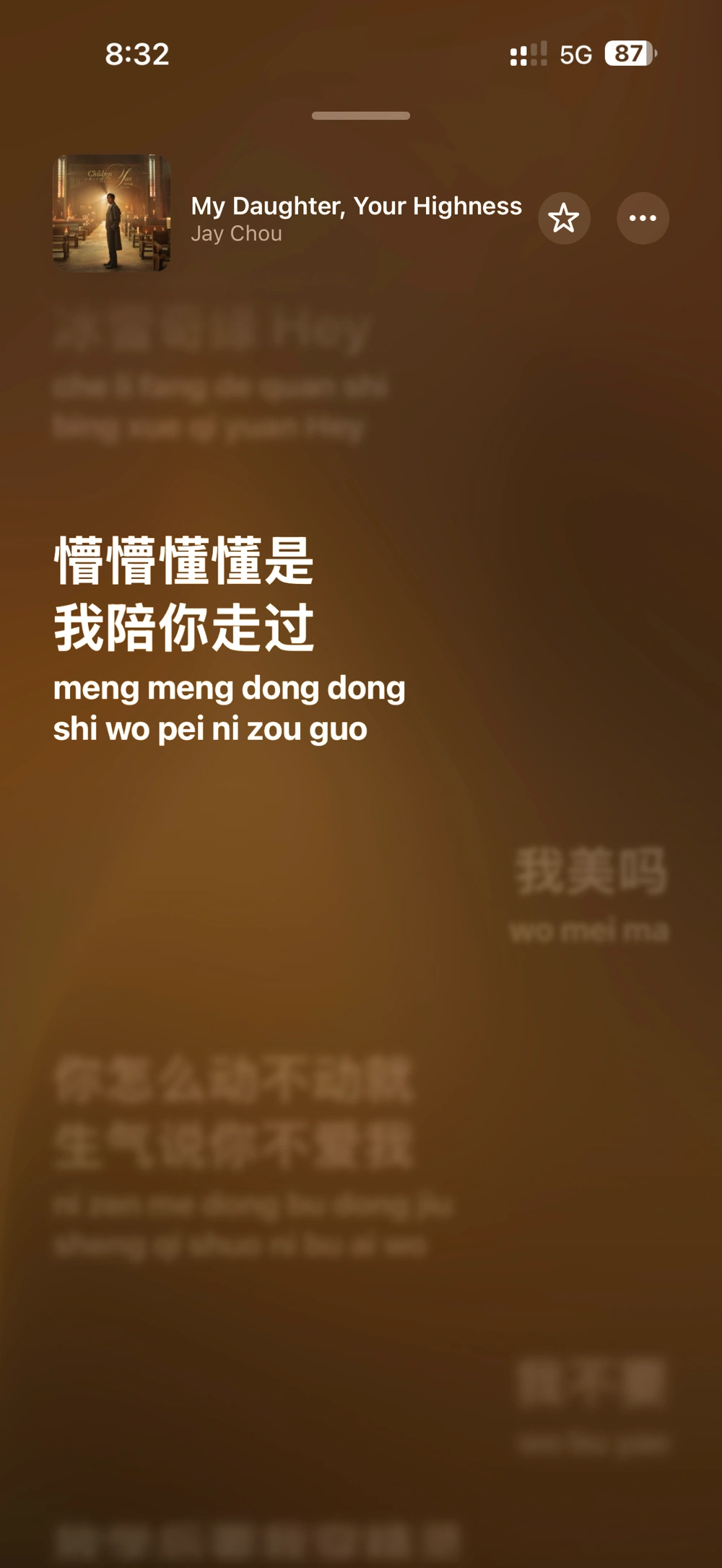Screen dimensions: 722x1568
Task: Tap the grabber handle to dismiss lyrics
Action: (361, 116)
